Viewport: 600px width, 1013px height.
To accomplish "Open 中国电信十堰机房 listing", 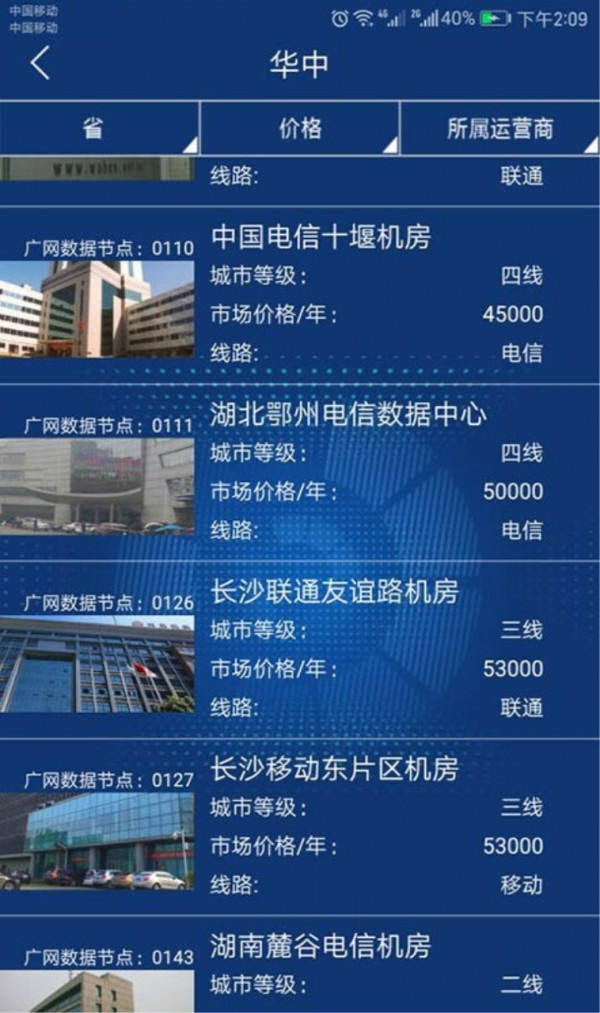I will [320, 237].
